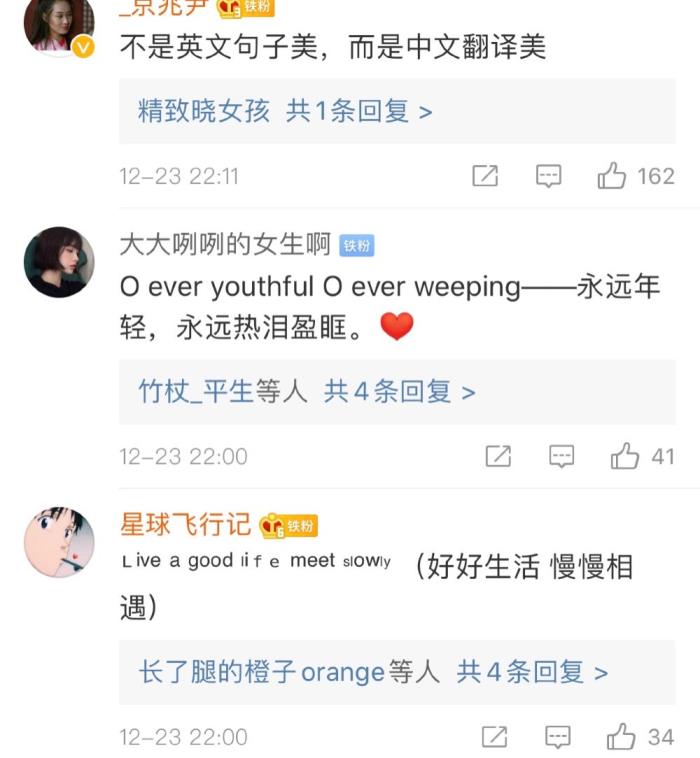The height and width of the screenshot is (758, 700).
Task: View 竹杖_平生等人 共4条回复 thread
Action: click(x=307, y=391)
